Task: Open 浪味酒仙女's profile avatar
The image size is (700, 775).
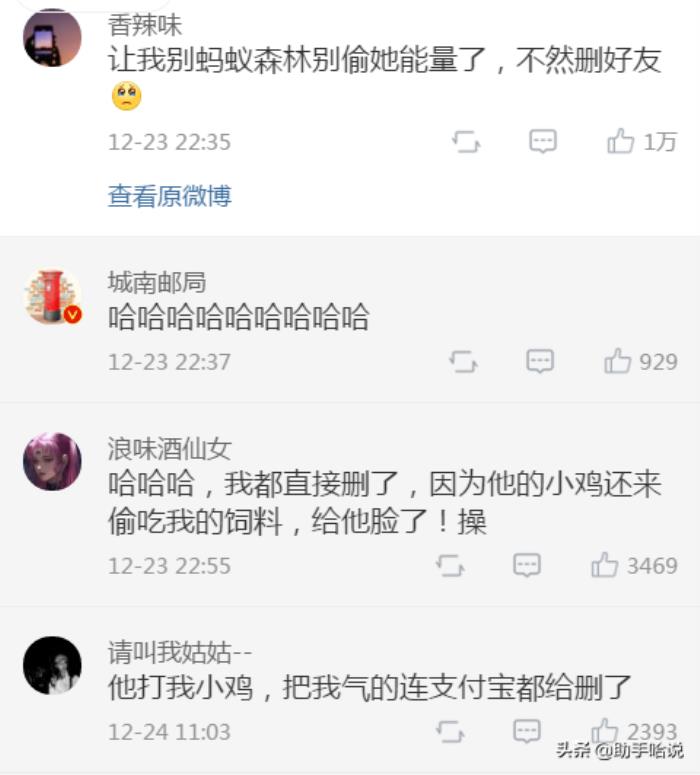Action: [x=52, y=461]
